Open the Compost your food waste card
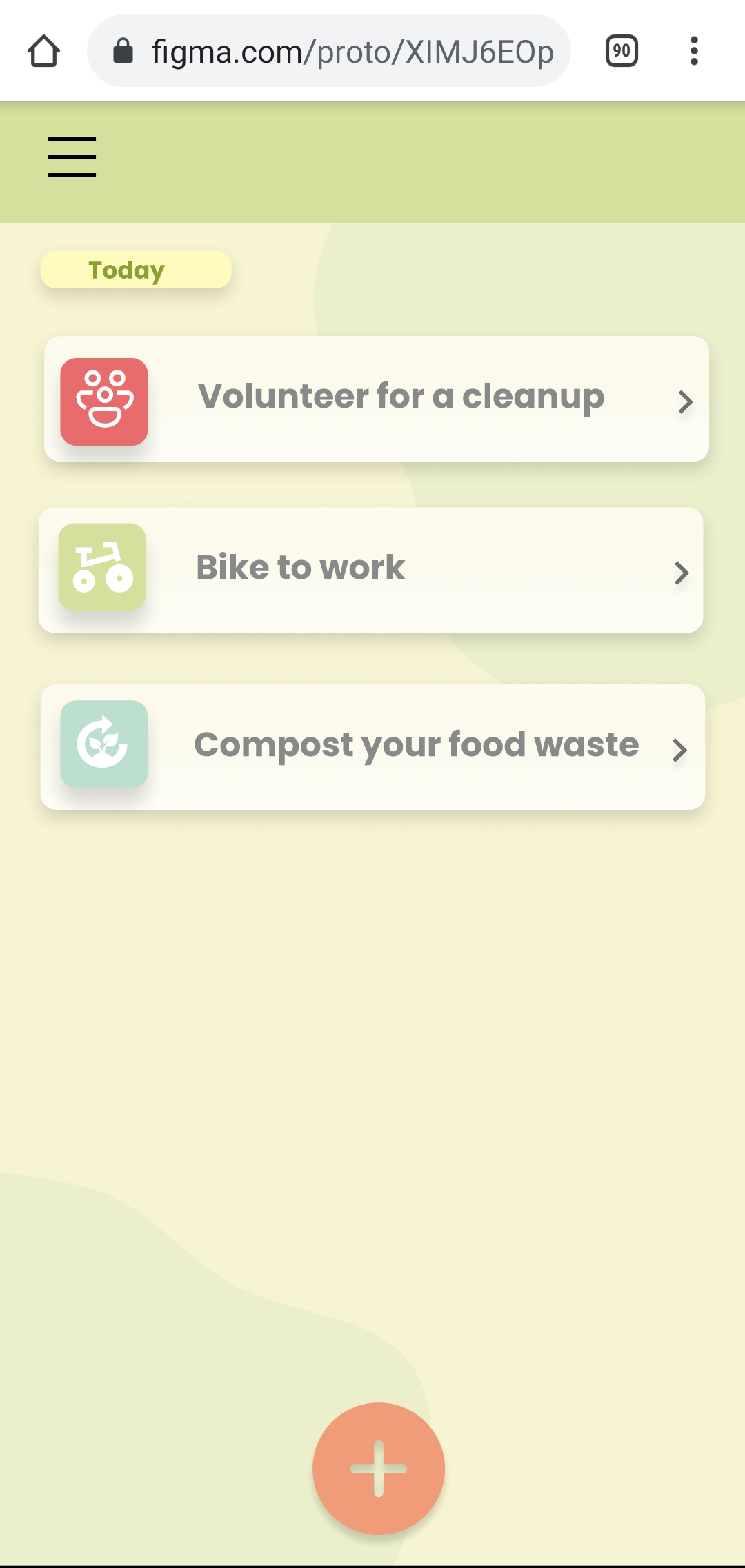Image resolution: width=745 pixels, height=1568 pixels. [372, 747]
